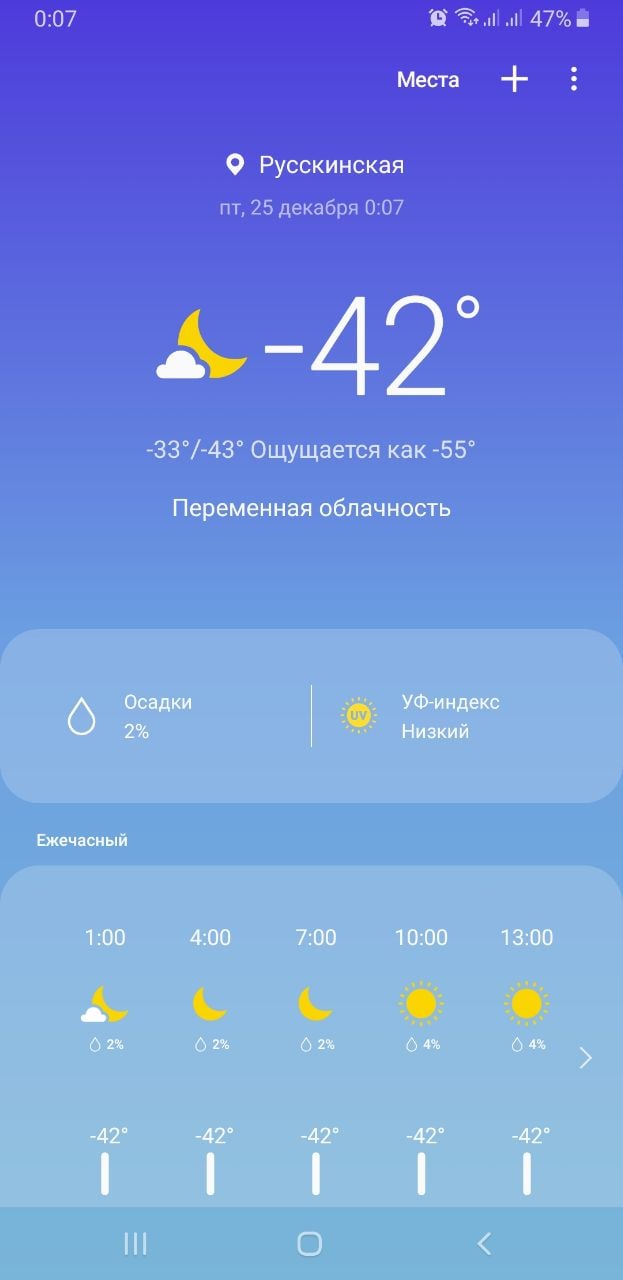Tap the Русскинская location name

coord(330,165)
